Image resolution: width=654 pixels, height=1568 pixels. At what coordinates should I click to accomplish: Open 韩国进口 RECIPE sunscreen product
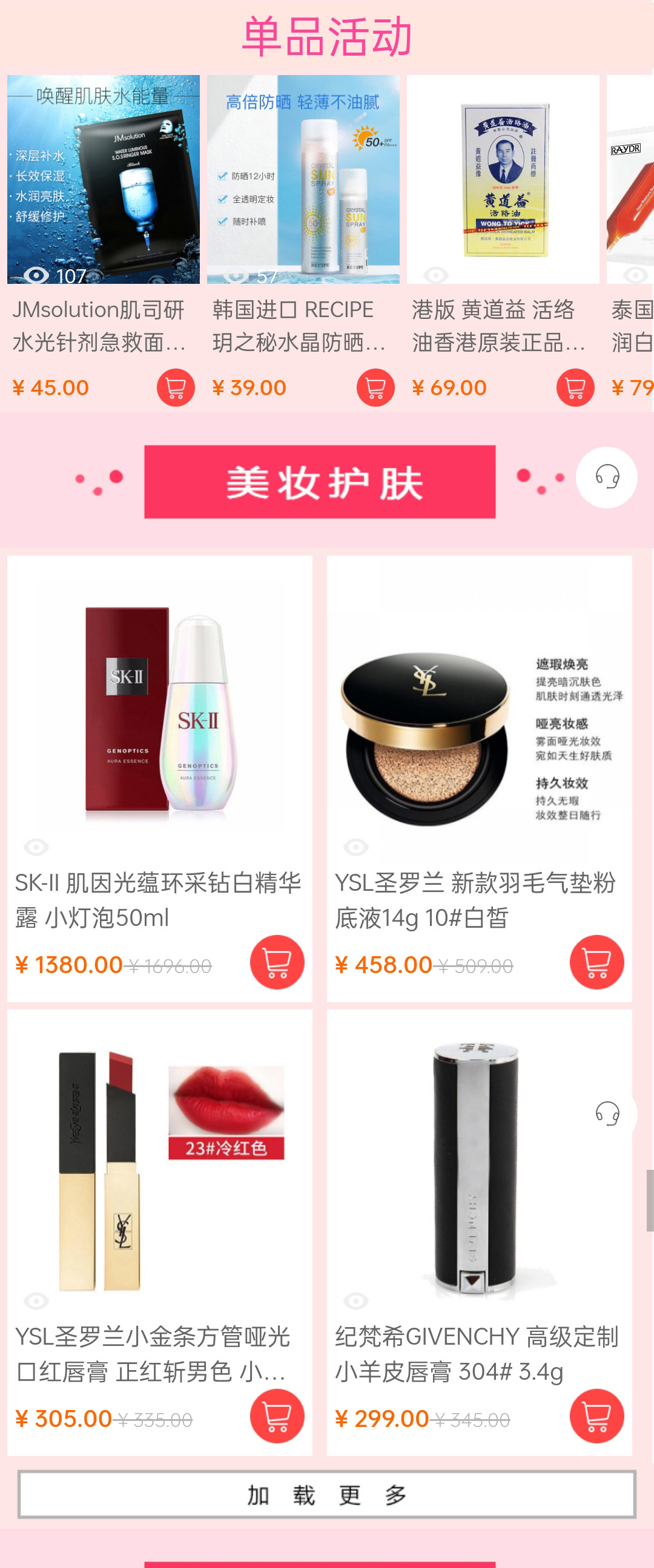pos(303,180)
